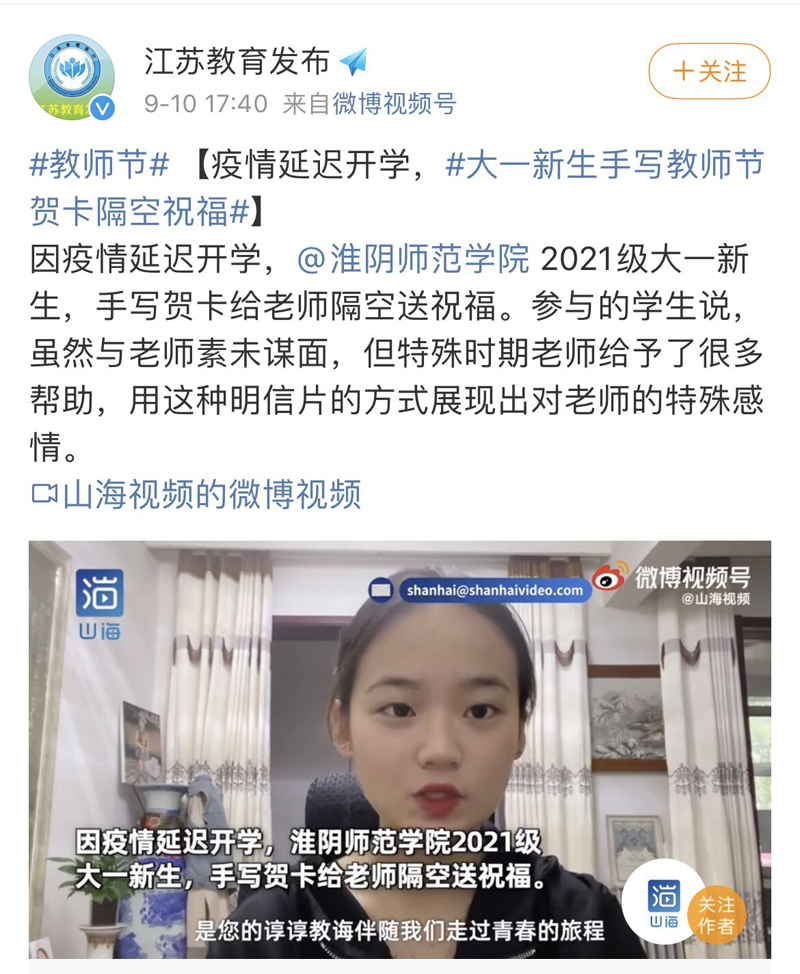The height and width of the screenshot is (974, 800).
Task: Follow 江苏教育发布 with the 关注 button
Action: (x=709, y=72)
